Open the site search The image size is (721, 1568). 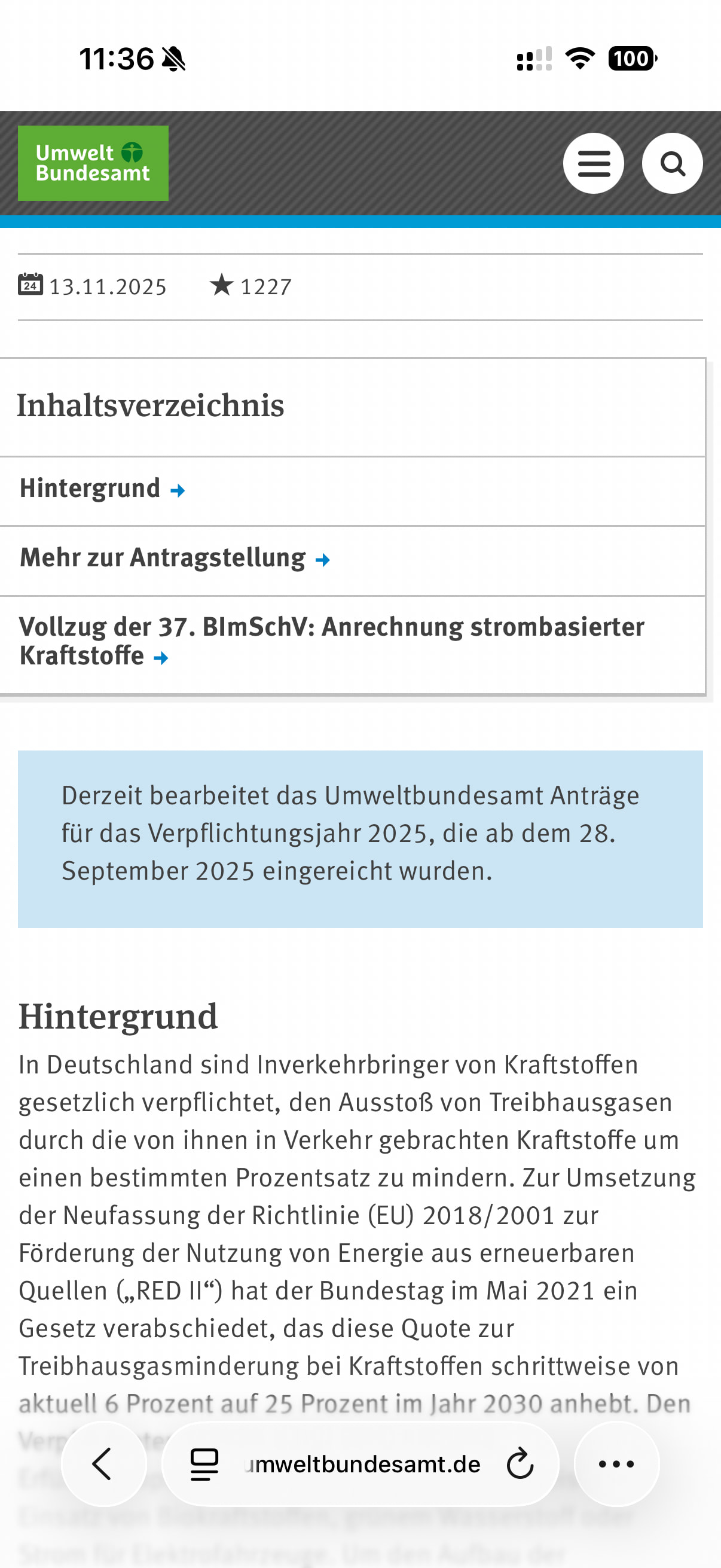point(672,163)
